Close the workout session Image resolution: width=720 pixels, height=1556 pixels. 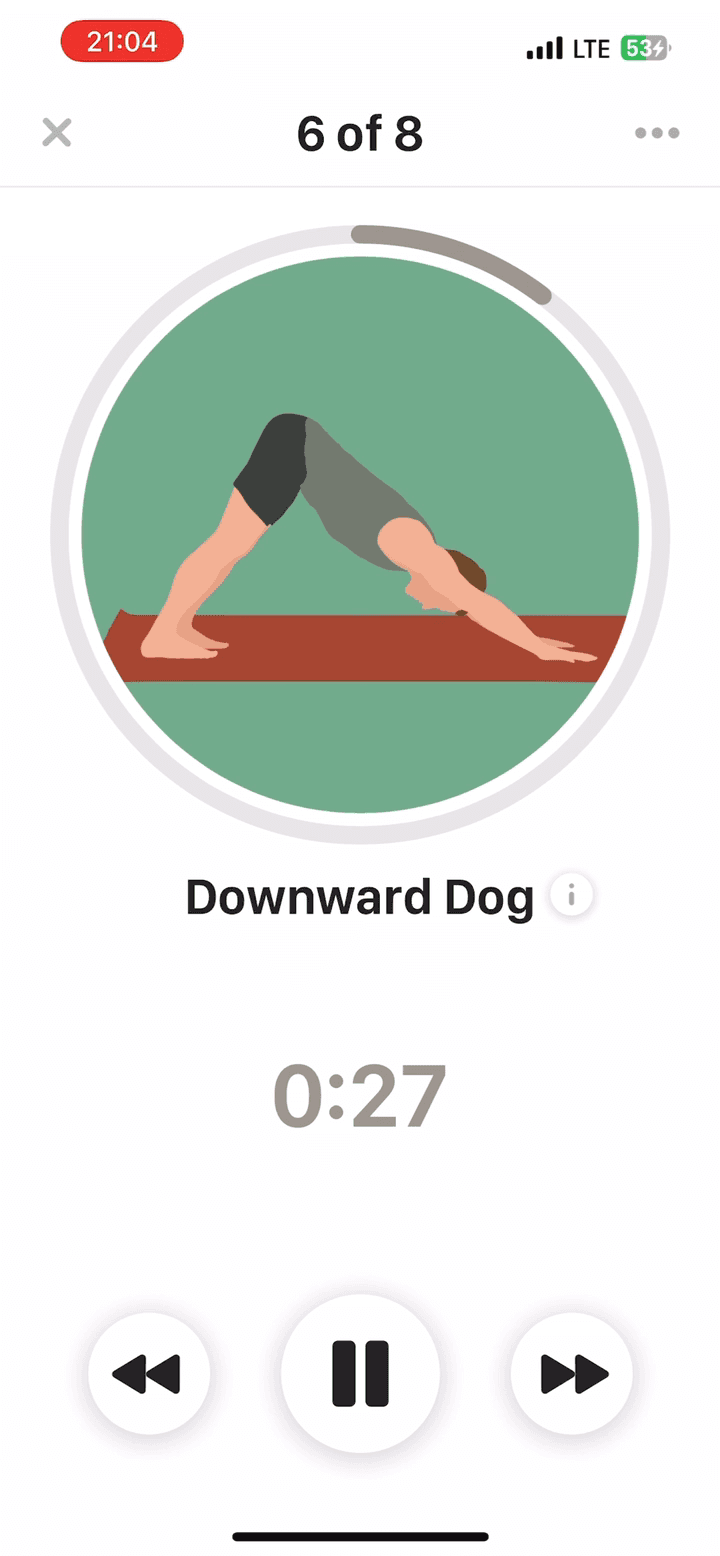click(57, 132)
